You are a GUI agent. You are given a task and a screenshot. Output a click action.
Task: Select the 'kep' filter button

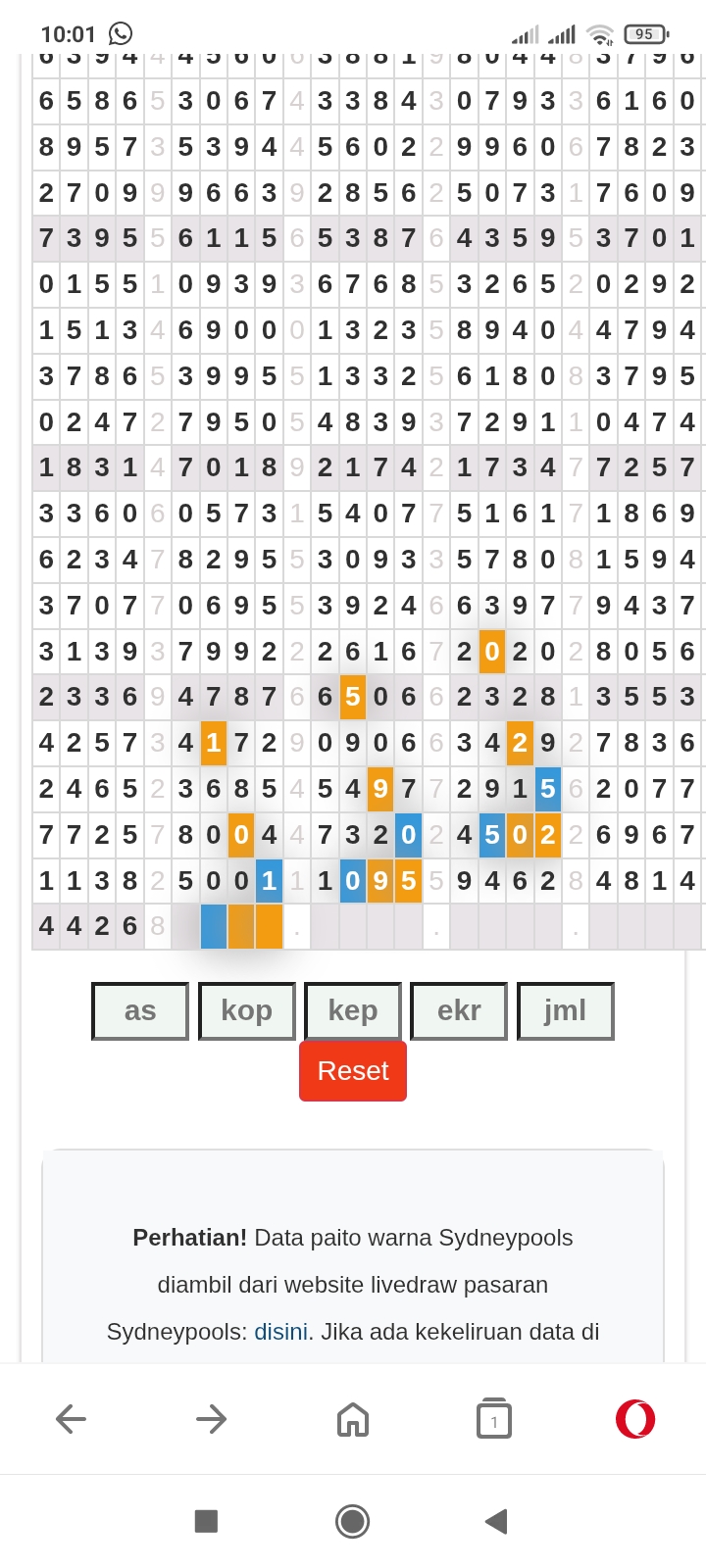(x=353, y=1010)
